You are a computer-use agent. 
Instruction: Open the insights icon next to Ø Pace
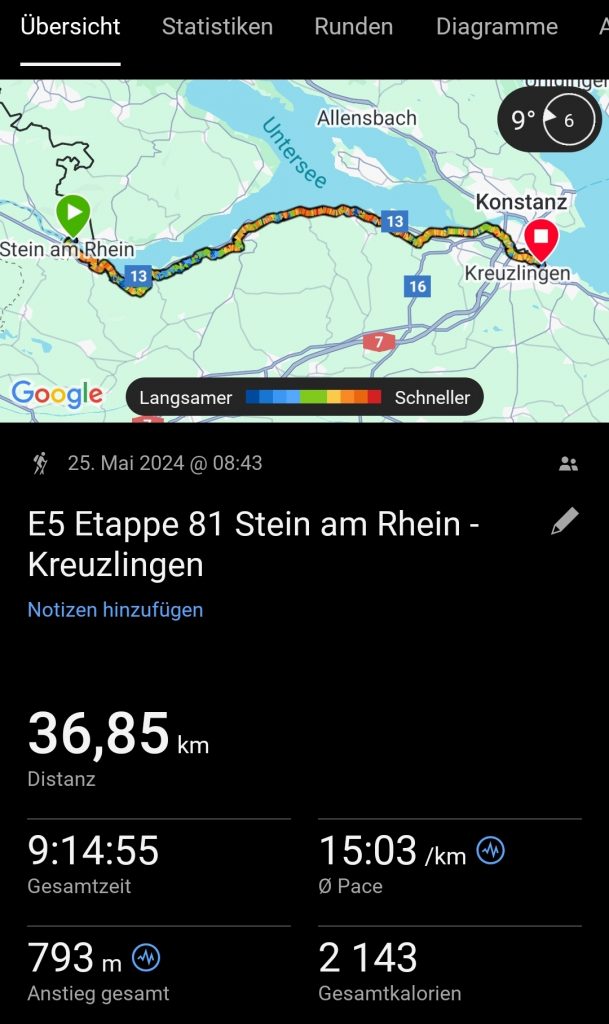point(491,851)
